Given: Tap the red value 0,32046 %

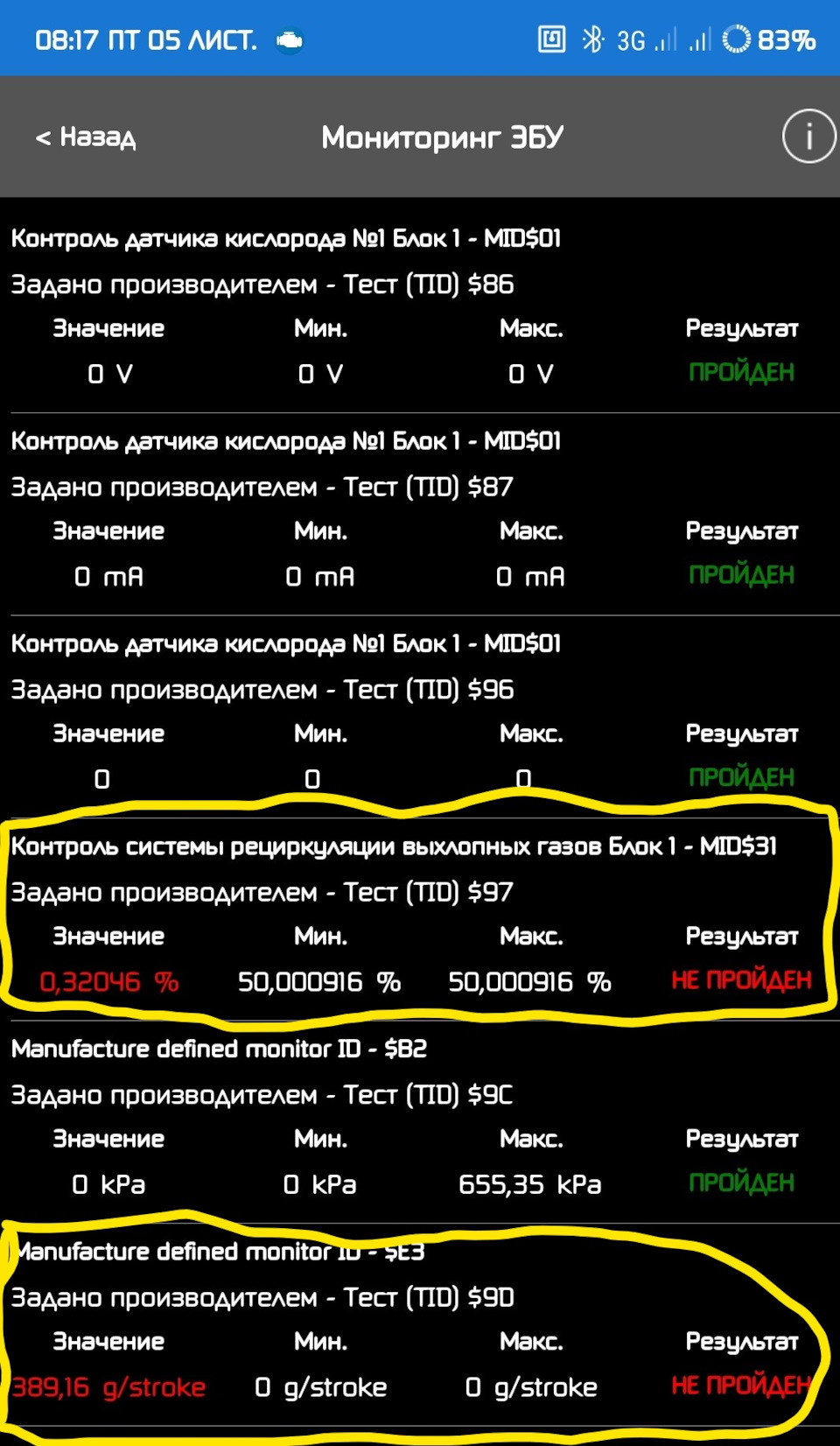Looking at the screenshot, I should pyautogui.click(x=109, y=981).
